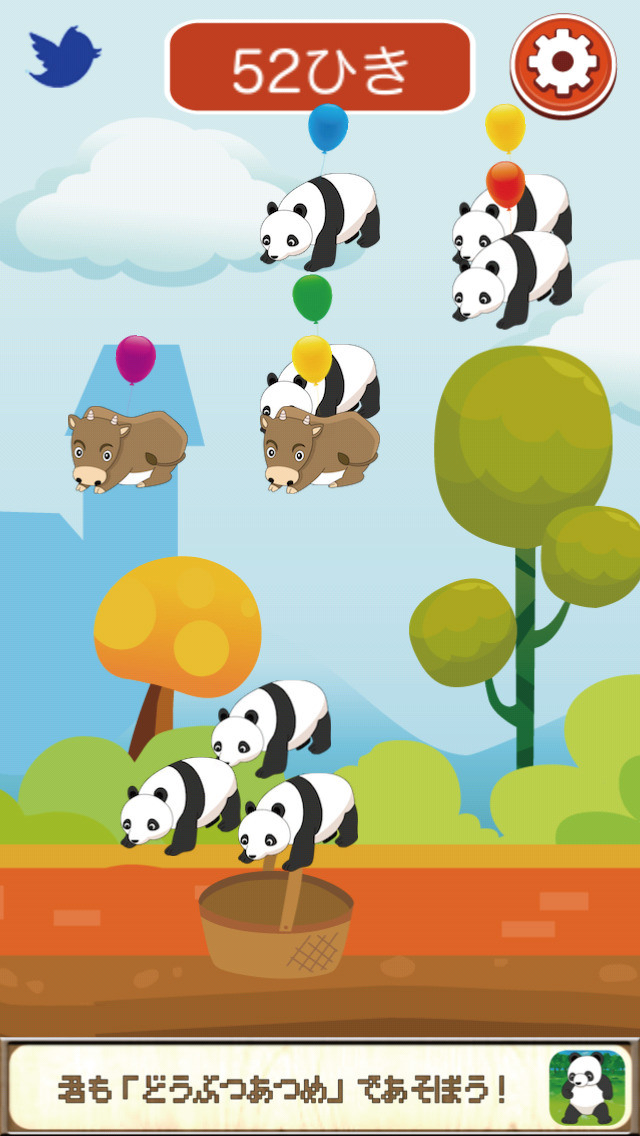
Task: Share the score via the Twitter bird
Action: [64, 58]
